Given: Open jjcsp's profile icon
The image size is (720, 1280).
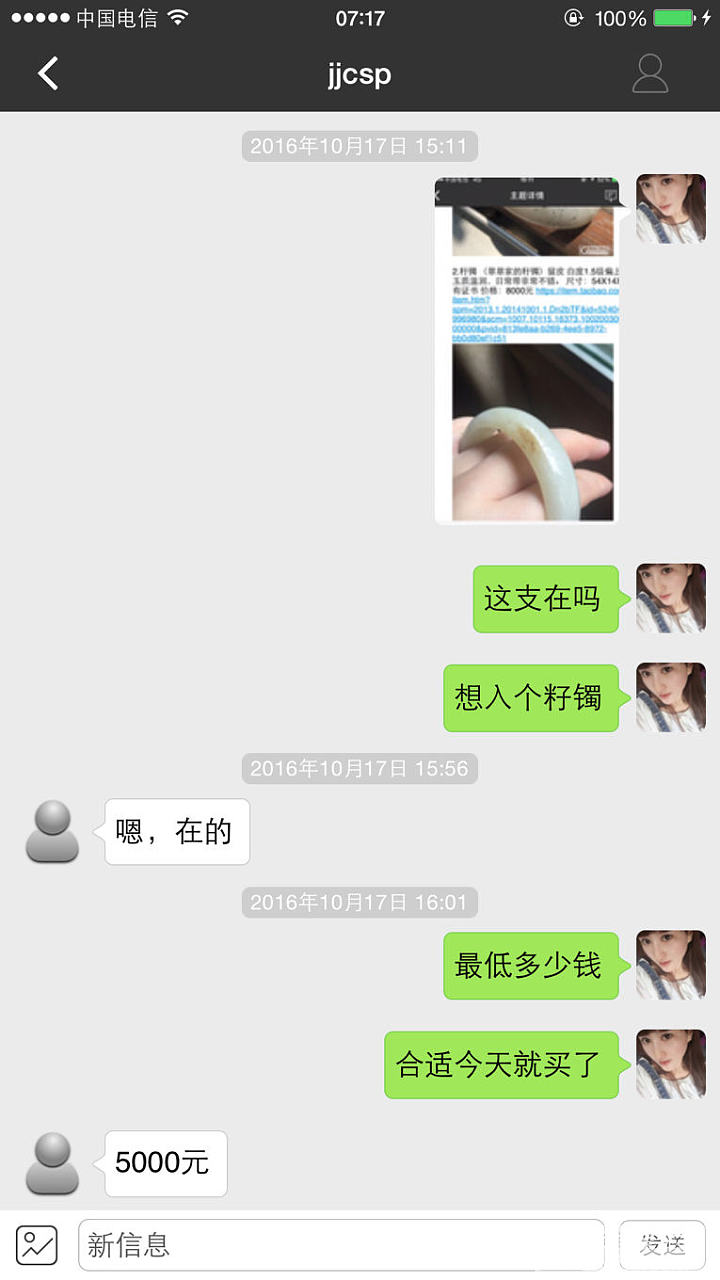Looking at the screenshot, I should [x=650, y=73].
